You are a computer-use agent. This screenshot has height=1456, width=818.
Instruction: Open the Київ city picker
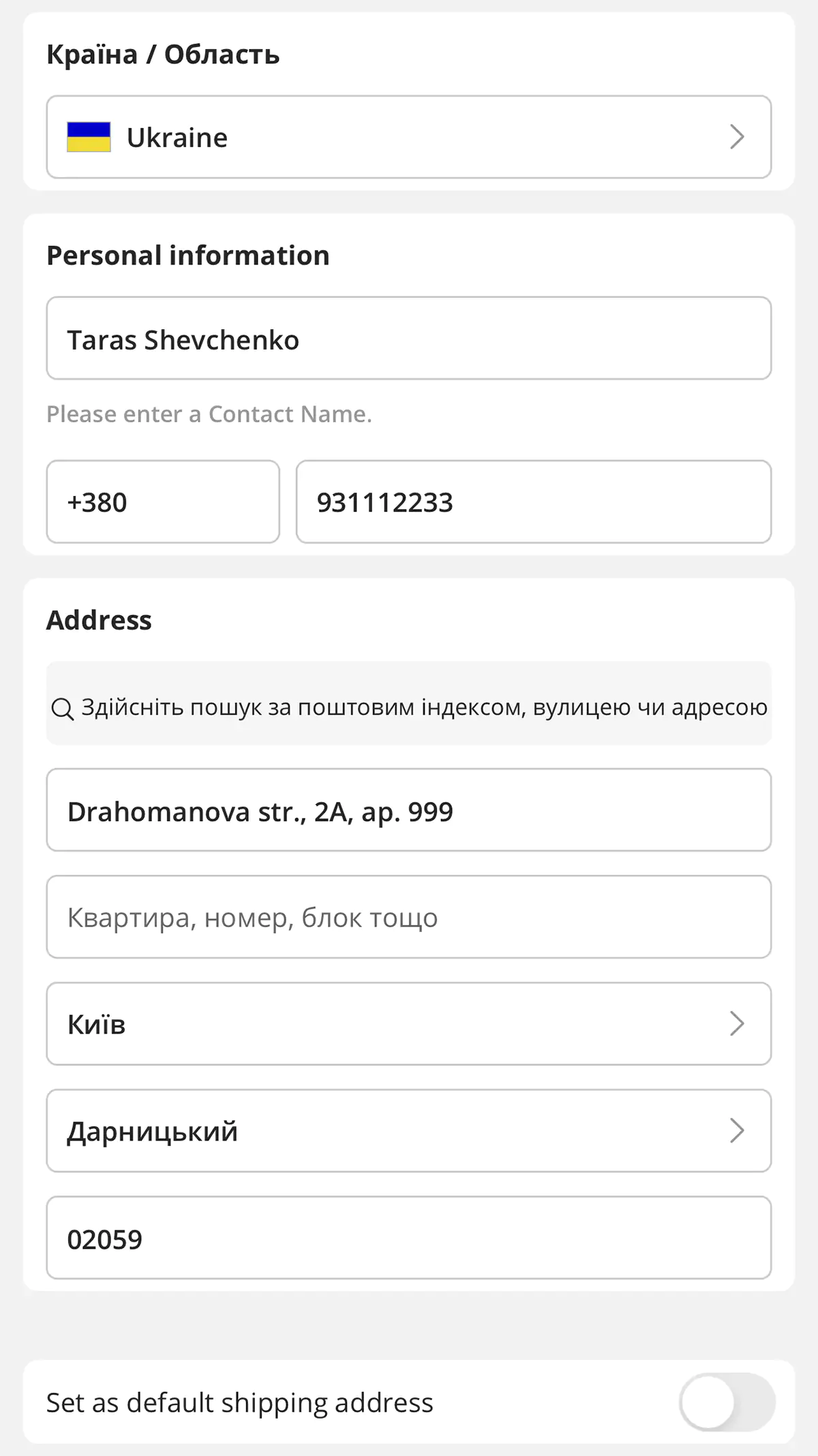tap(408, 1023)
